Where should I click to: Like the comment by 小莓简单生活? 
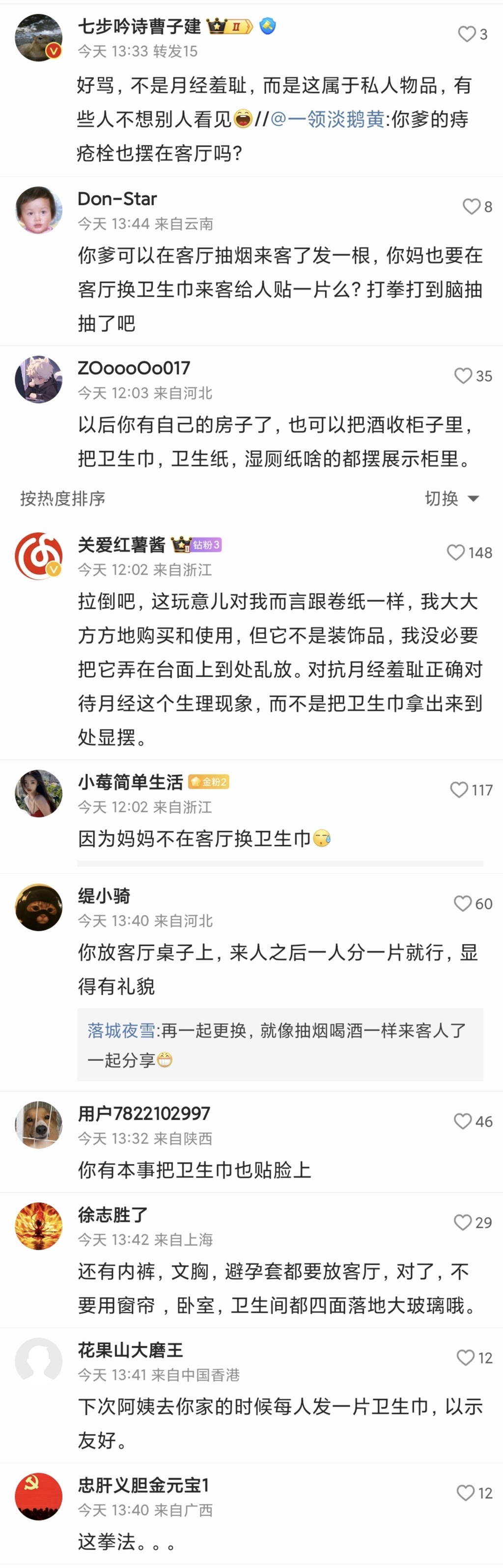pos(459,790)
